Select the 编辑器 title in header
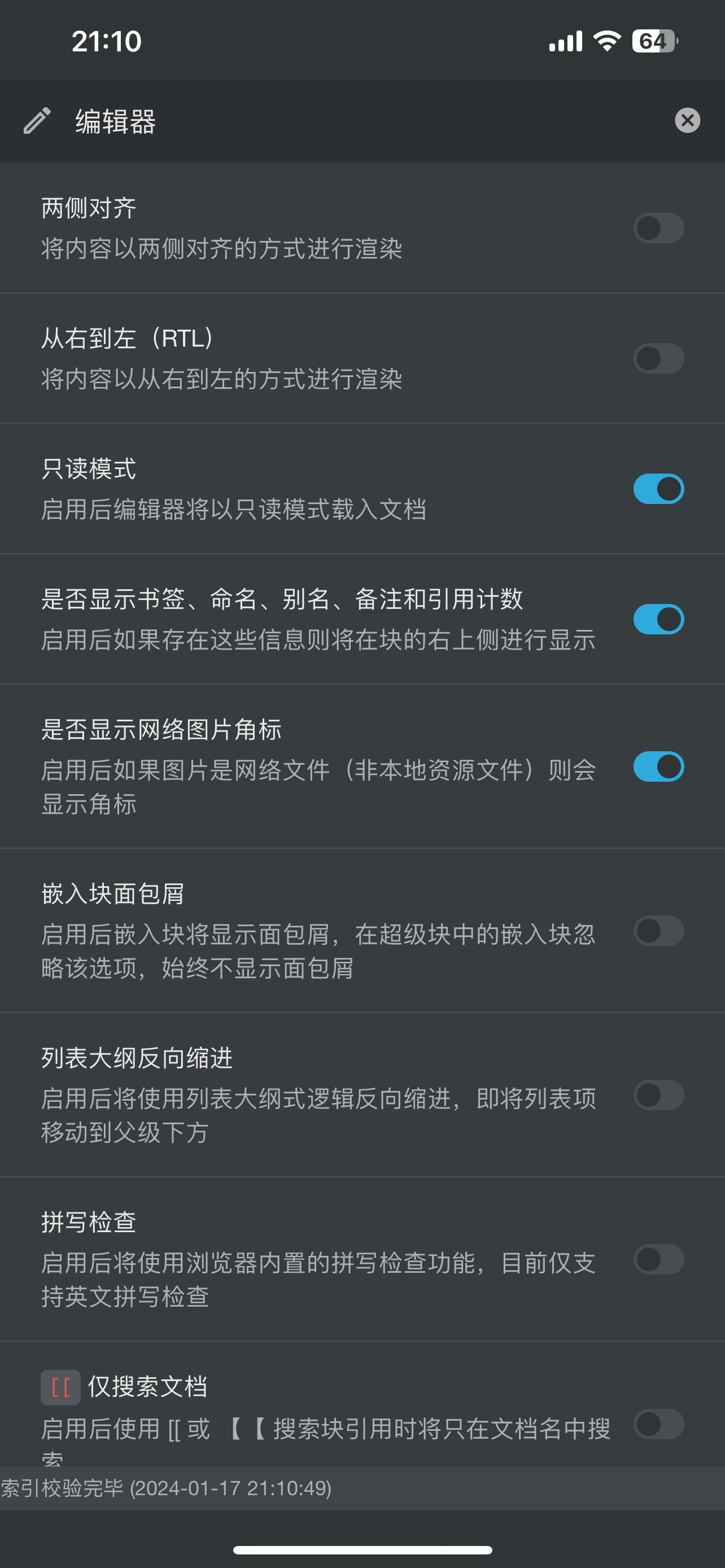Screen dimensions: 725x1568 tap(113, 121)
